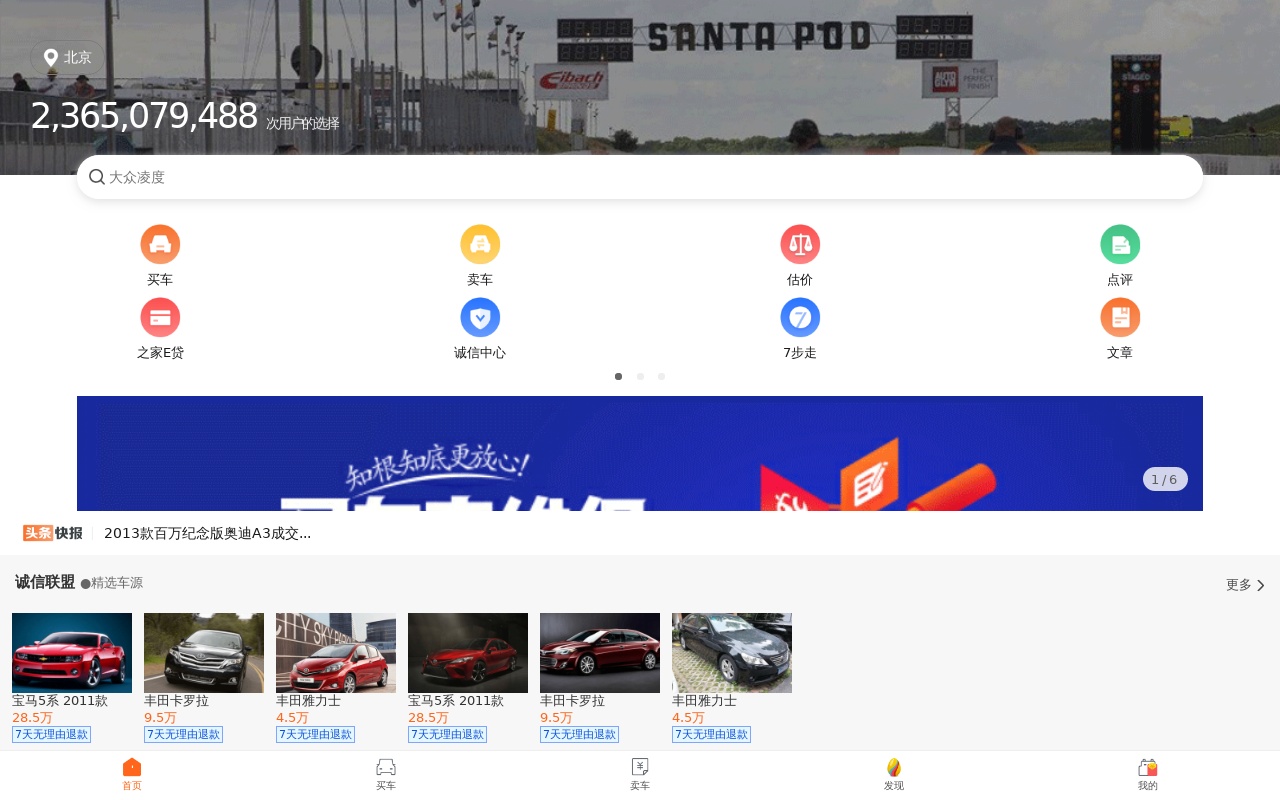The image size is (1280, 800).
Task: Open the blue promotional banner
Action: tap(640, 453)
